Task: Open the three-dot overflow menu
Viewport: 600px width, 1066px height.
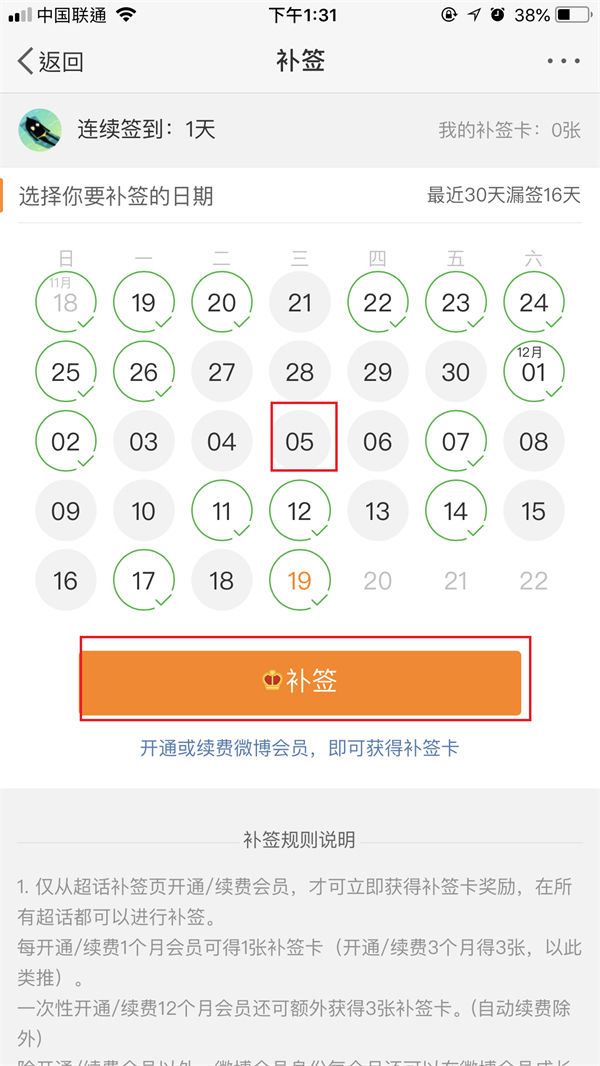Action: 563,62
